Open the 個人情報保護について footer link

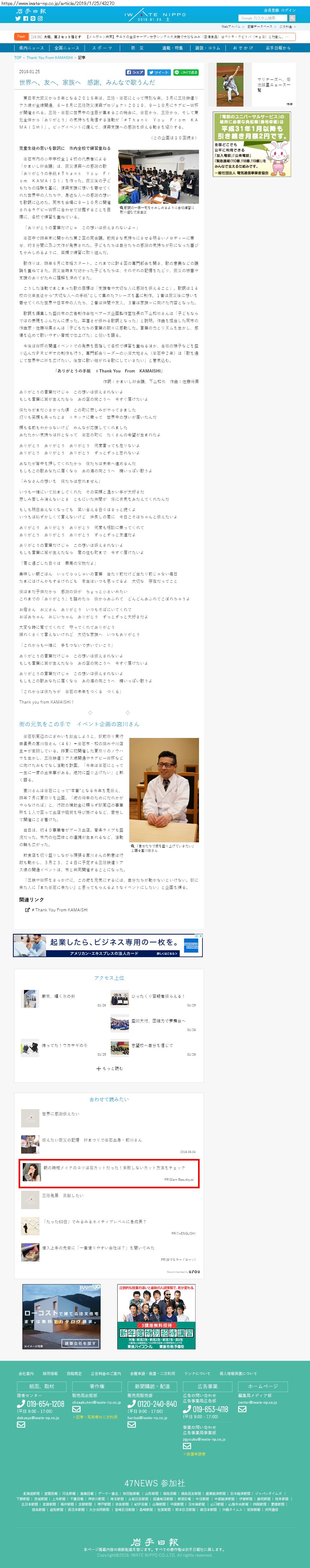(x=237, y=1373)
